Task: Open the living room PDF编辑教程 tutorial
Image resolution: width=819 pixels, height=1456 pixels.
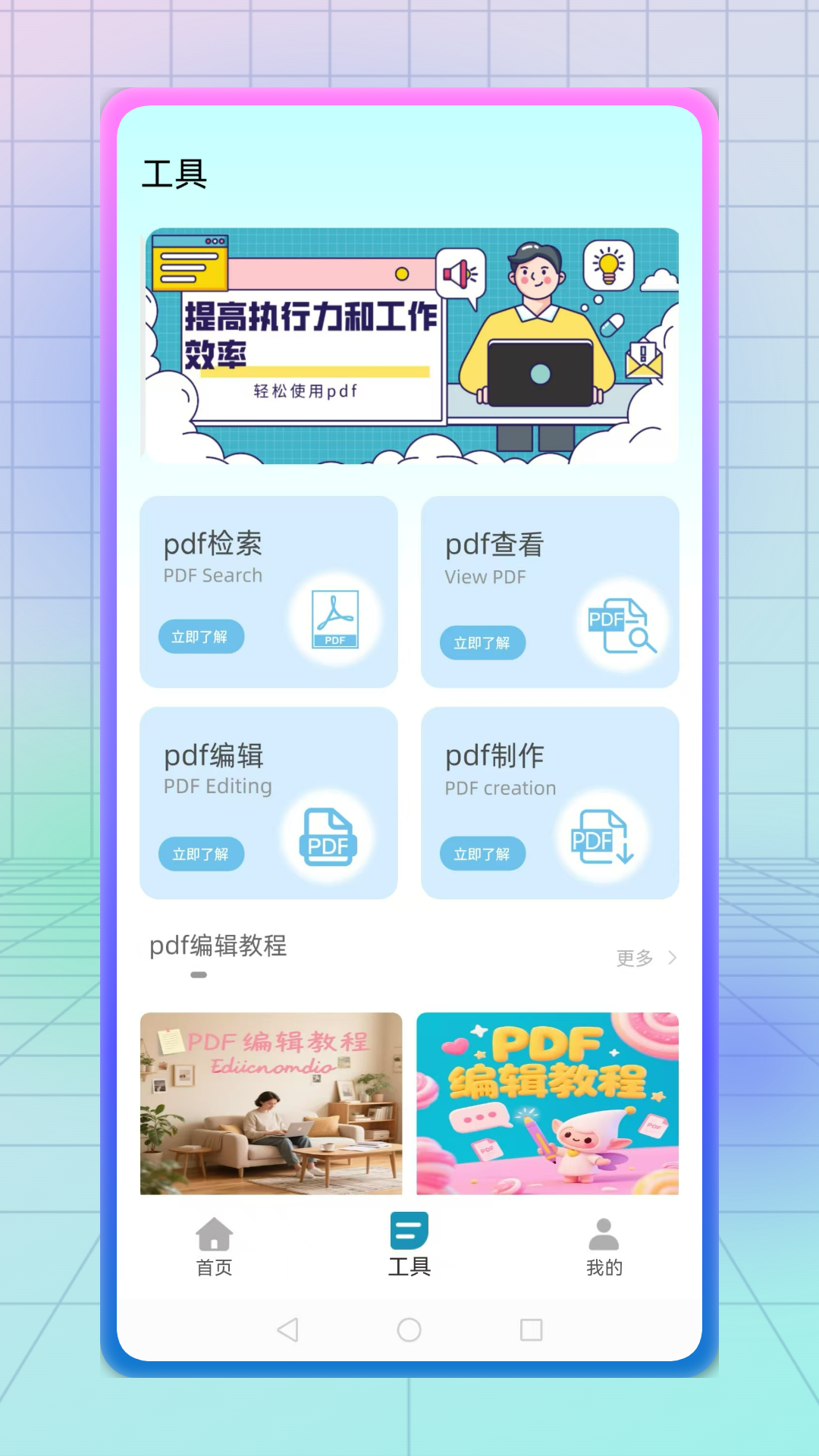Action: (271, 1103)
